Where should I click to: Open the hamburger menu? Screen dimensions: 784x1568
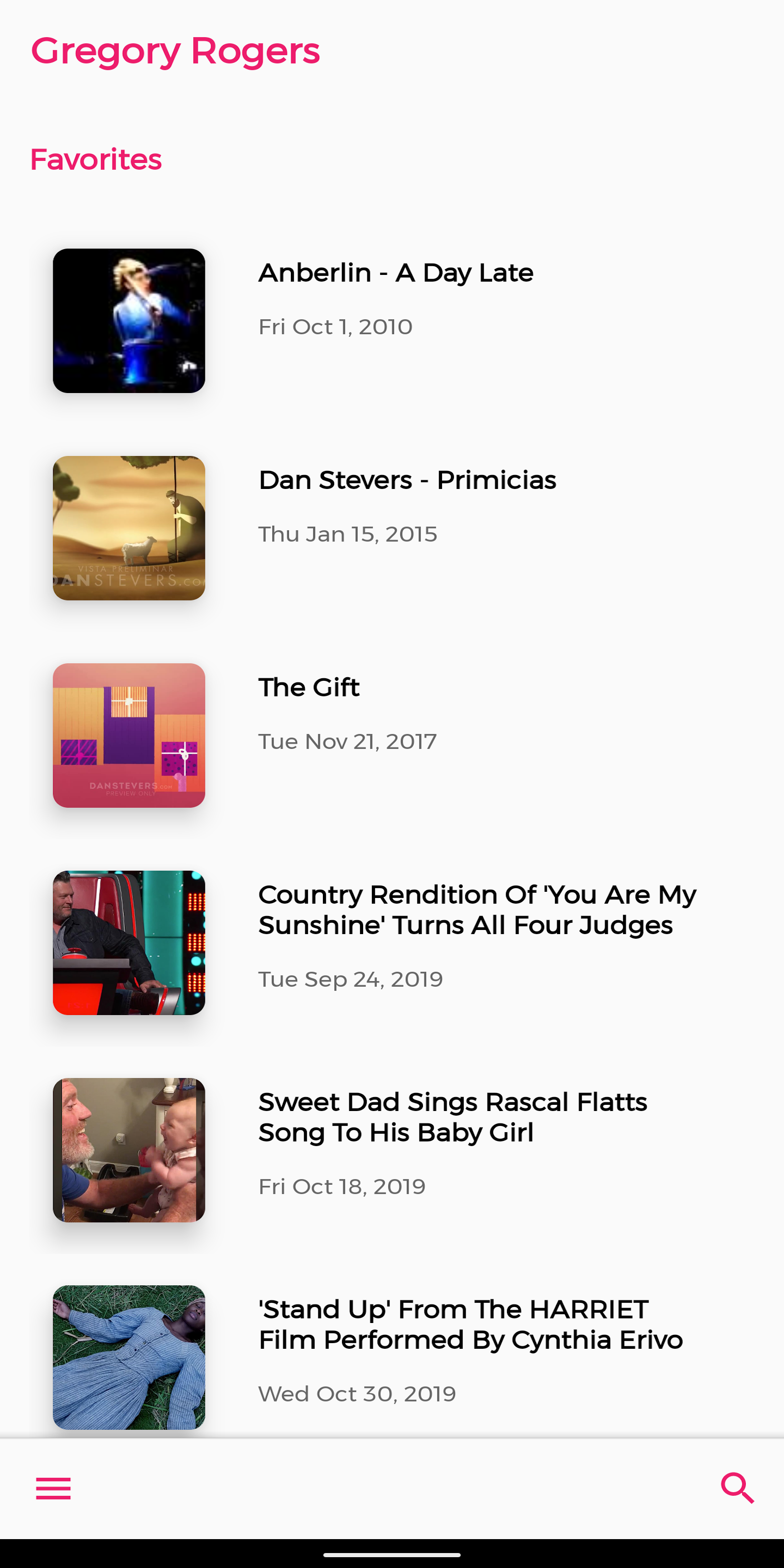pyautogui.click(x=54, y=1488)
